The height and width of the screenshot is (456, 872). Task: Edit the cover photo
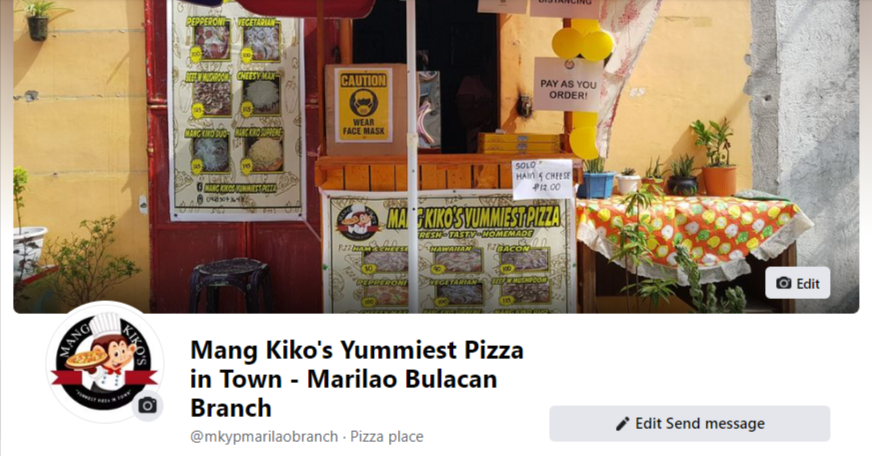pos(797,283)
